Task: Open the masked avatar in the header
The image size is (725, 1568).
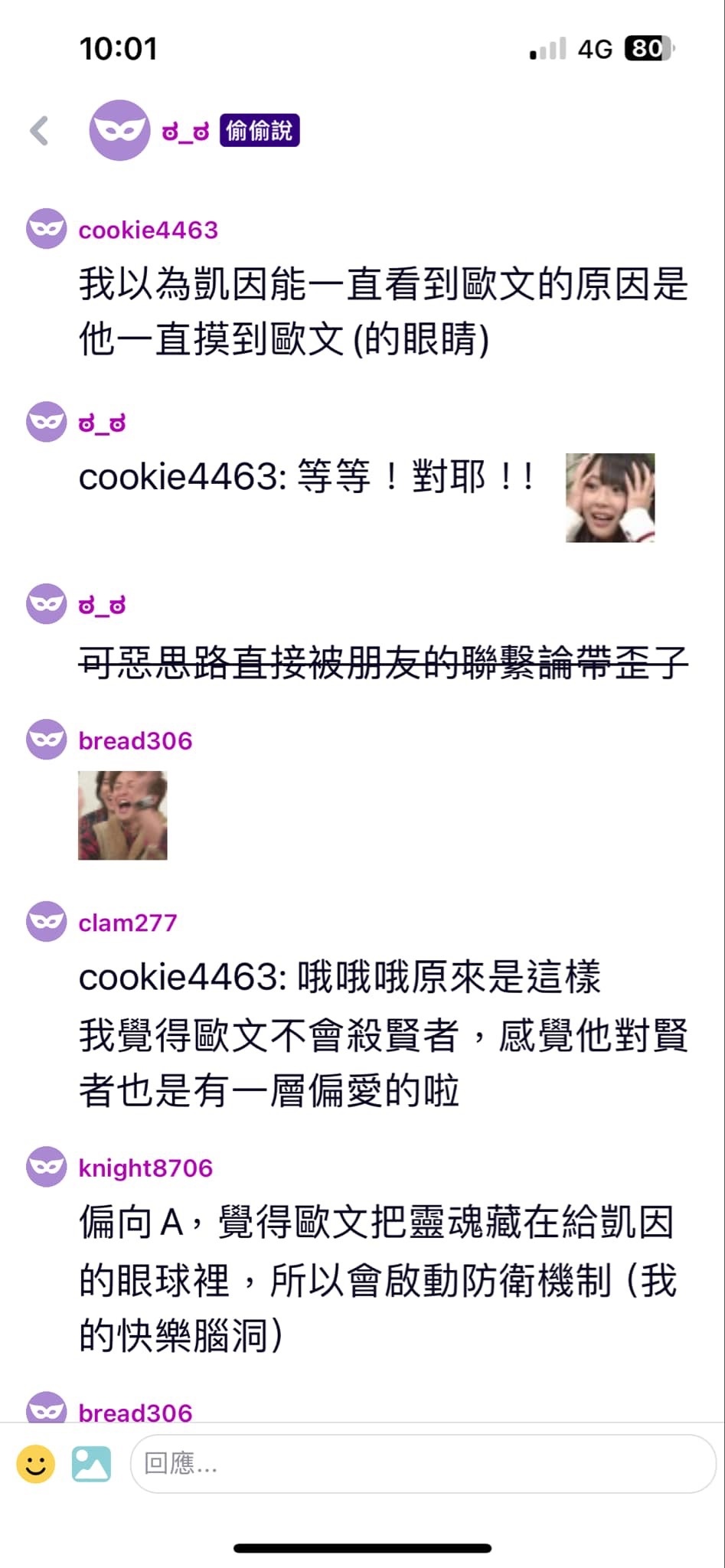Action: (119, 130)
